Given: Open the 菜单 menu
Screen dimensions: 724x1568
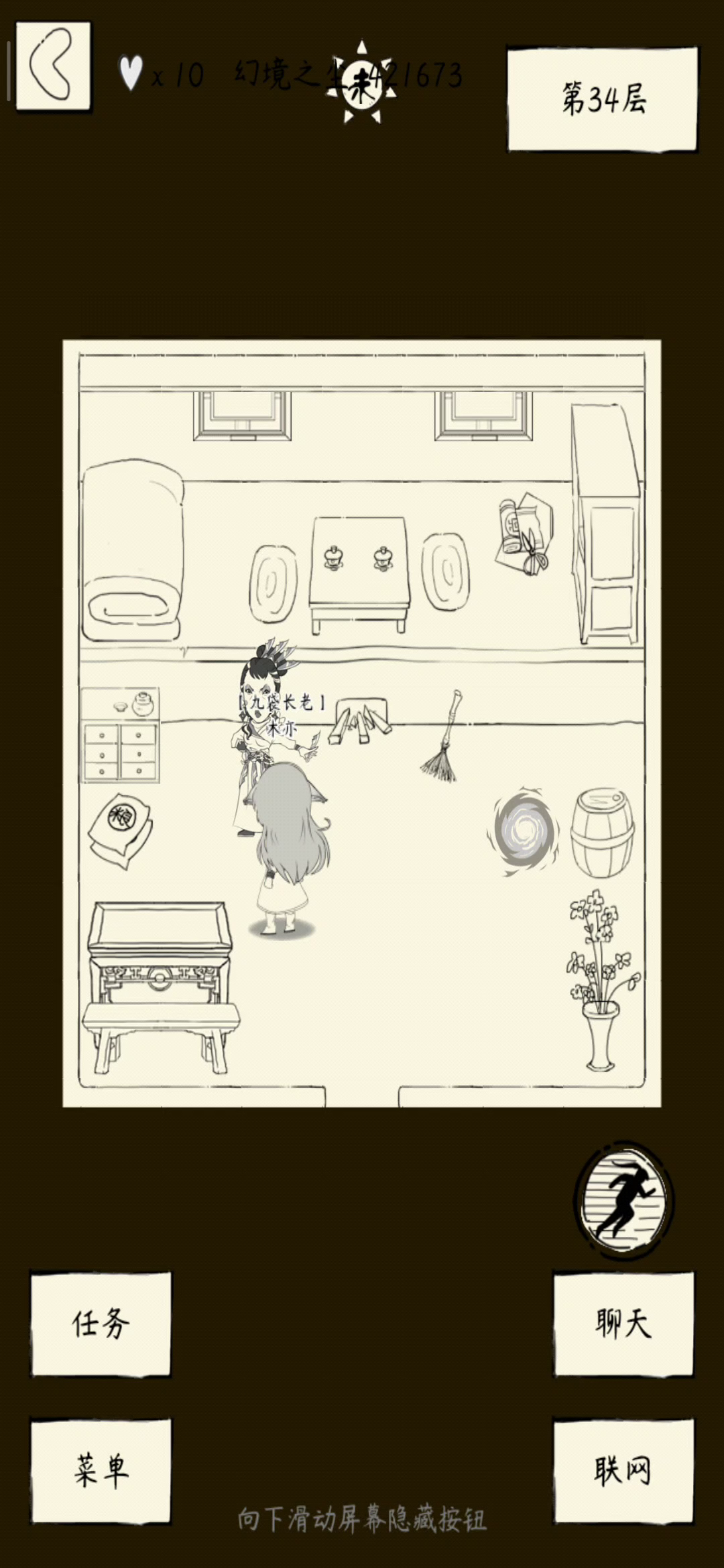Looking at the screenshot, I should (101, 1471).
